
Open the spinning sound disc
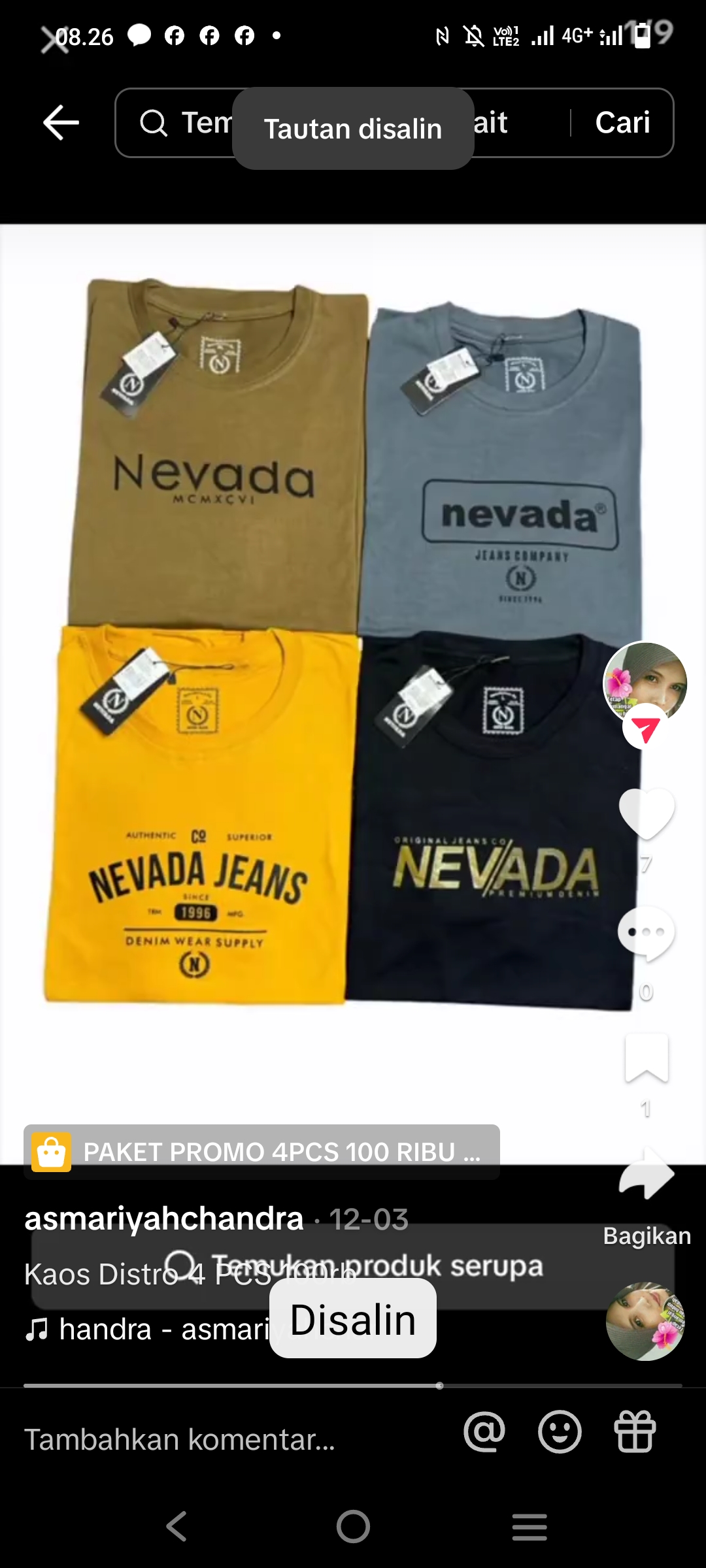tap(645, 1321)
